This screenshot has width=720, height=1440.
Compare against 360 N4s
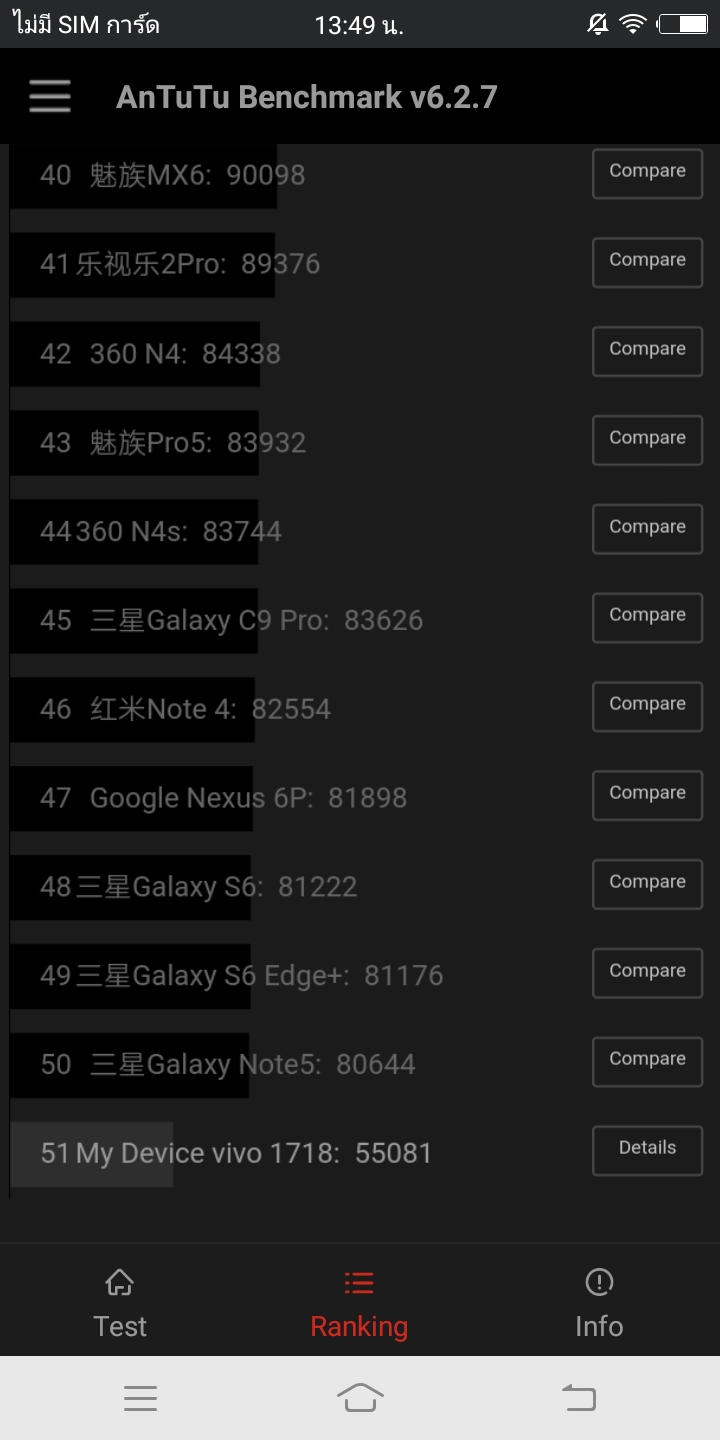pos(647,530)
